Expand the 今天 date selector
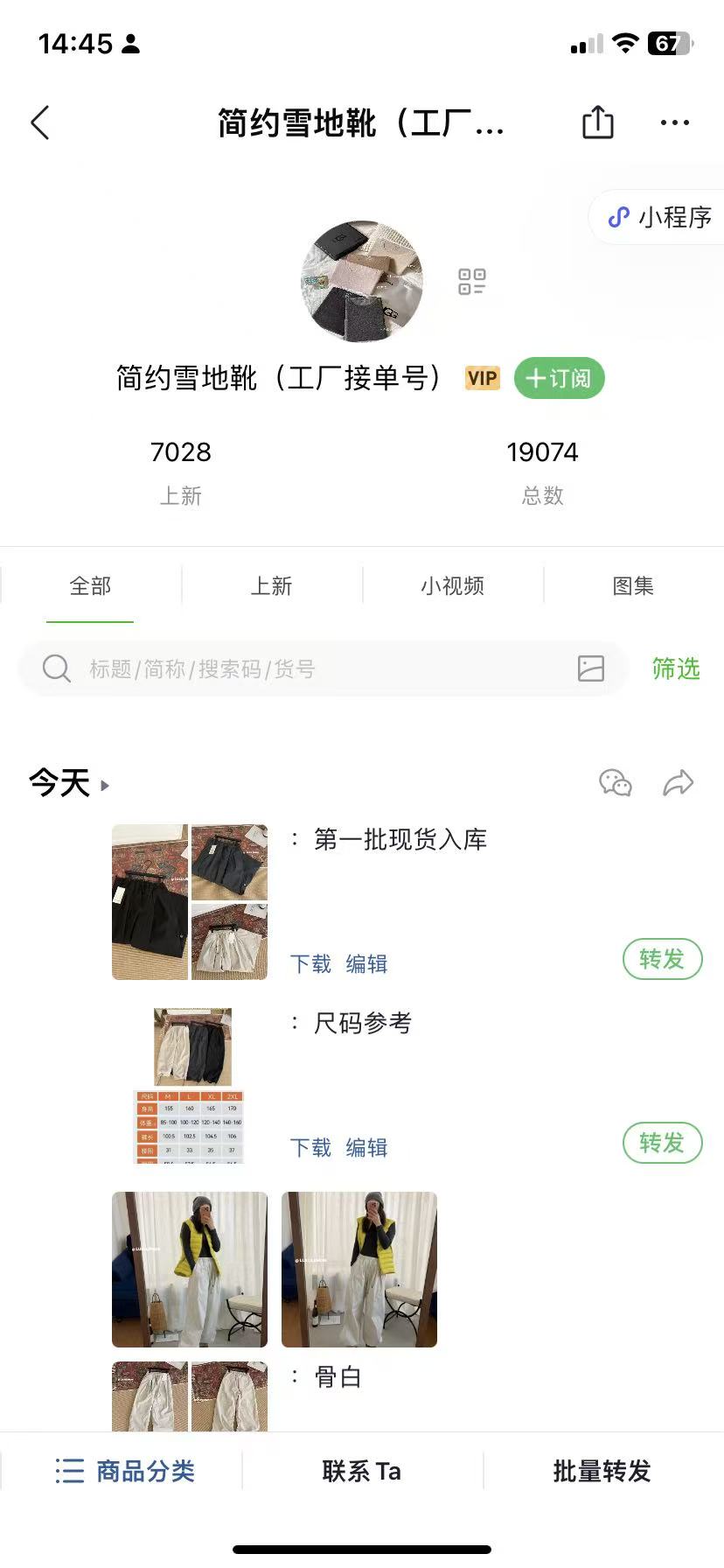The height and width of the screenshot is (1568, 724). 68,783
